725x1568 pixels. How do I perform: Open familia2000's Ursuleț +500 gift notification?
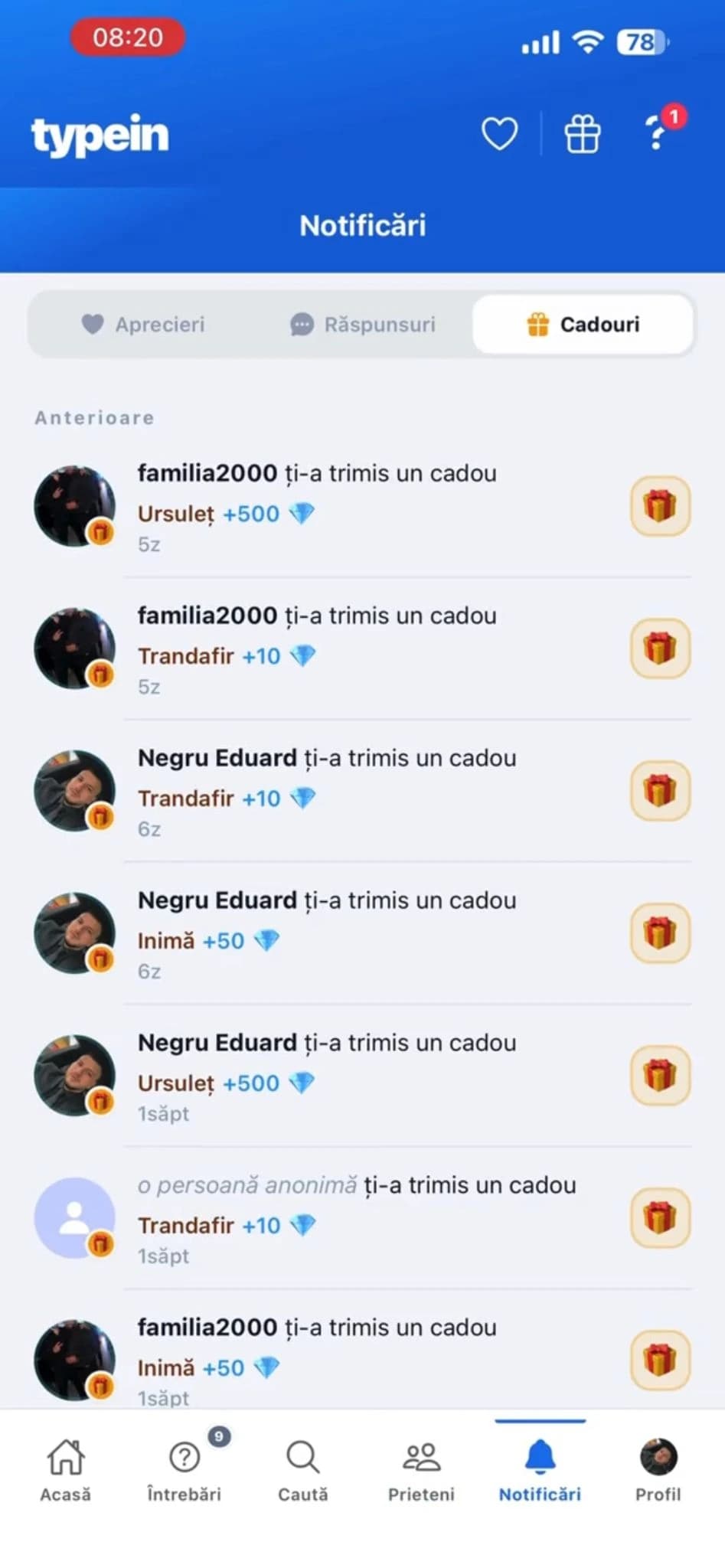(x=317, y=506)
